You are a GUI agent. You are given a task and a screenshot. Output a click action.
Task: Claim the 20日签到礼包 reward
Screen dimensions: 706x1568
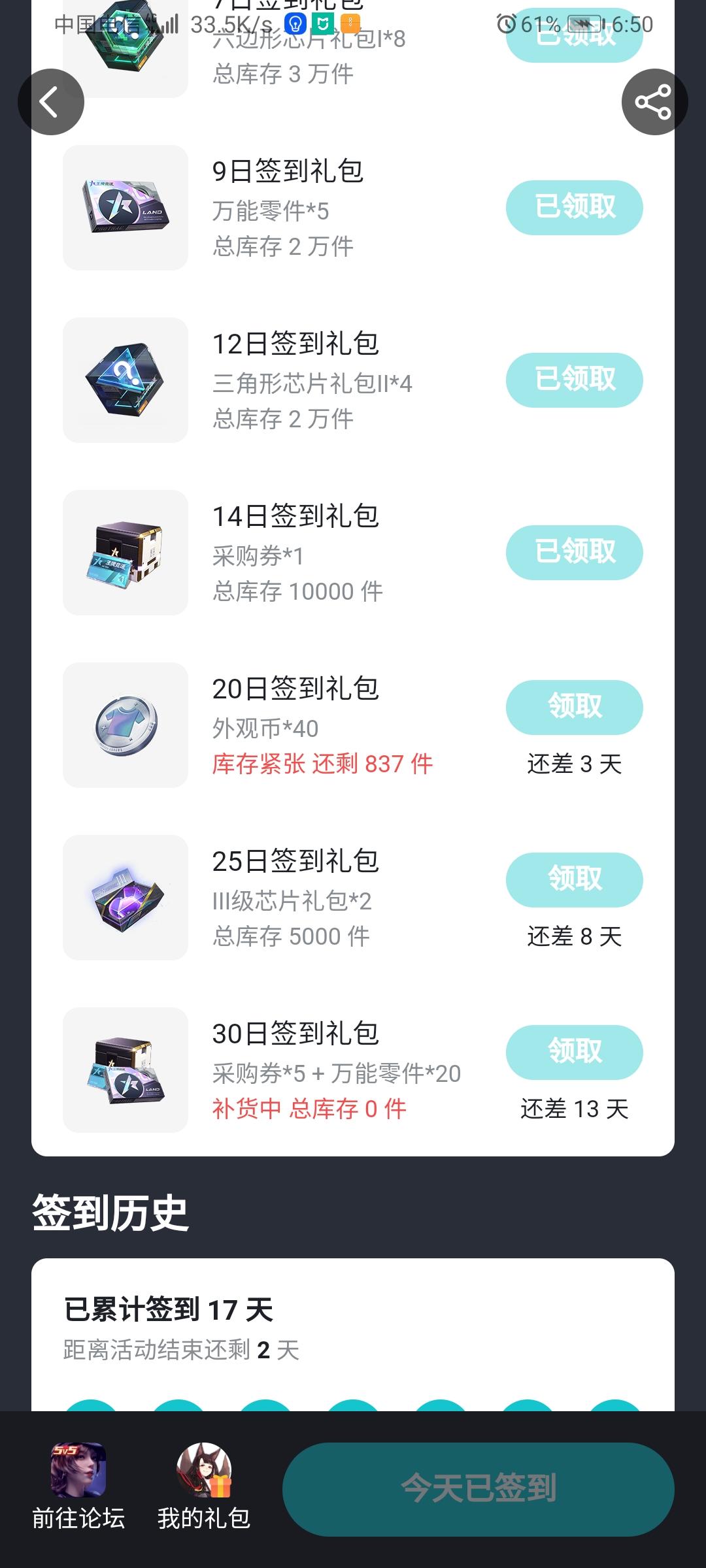(x=574, y=708)
